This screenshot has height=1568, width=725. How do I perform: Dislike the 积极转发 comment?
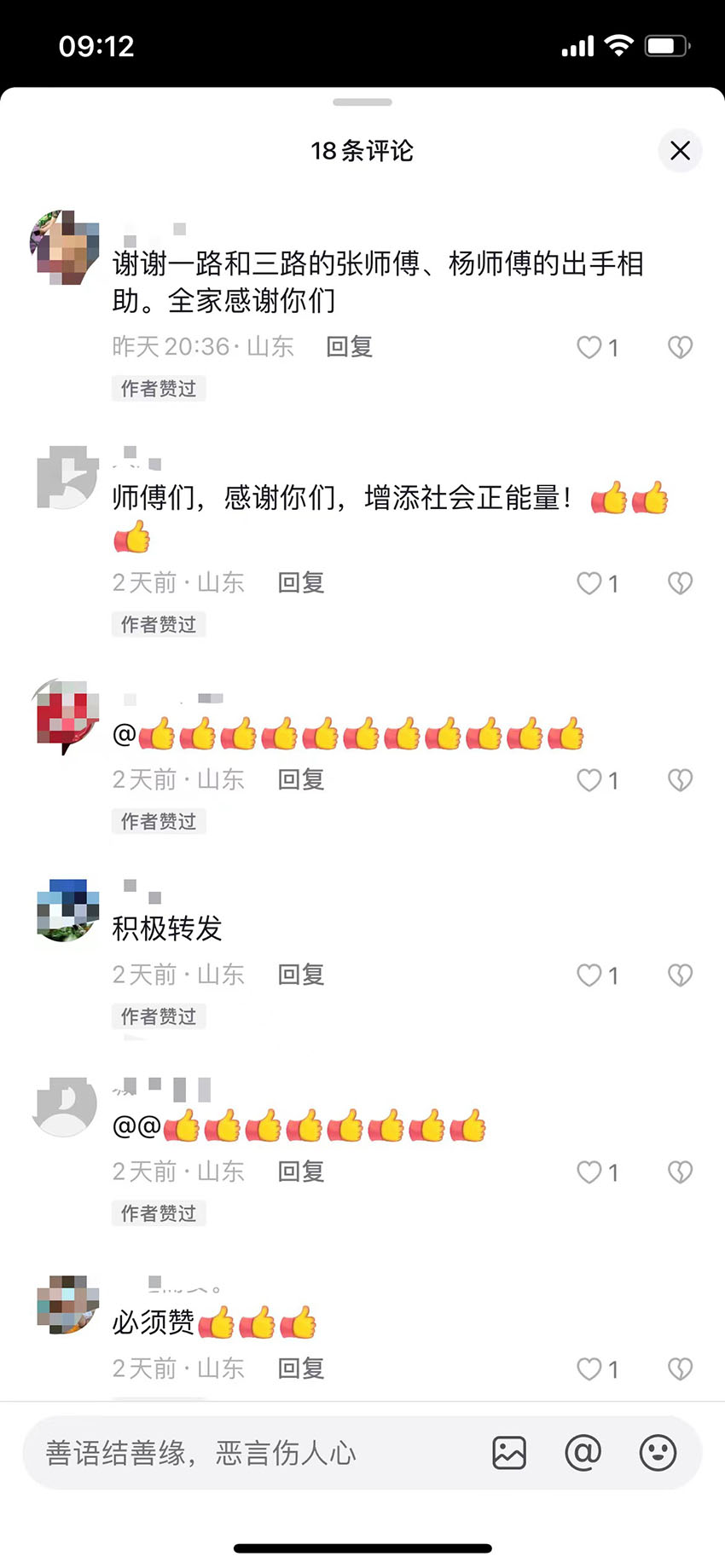click(x=680, y=975)
